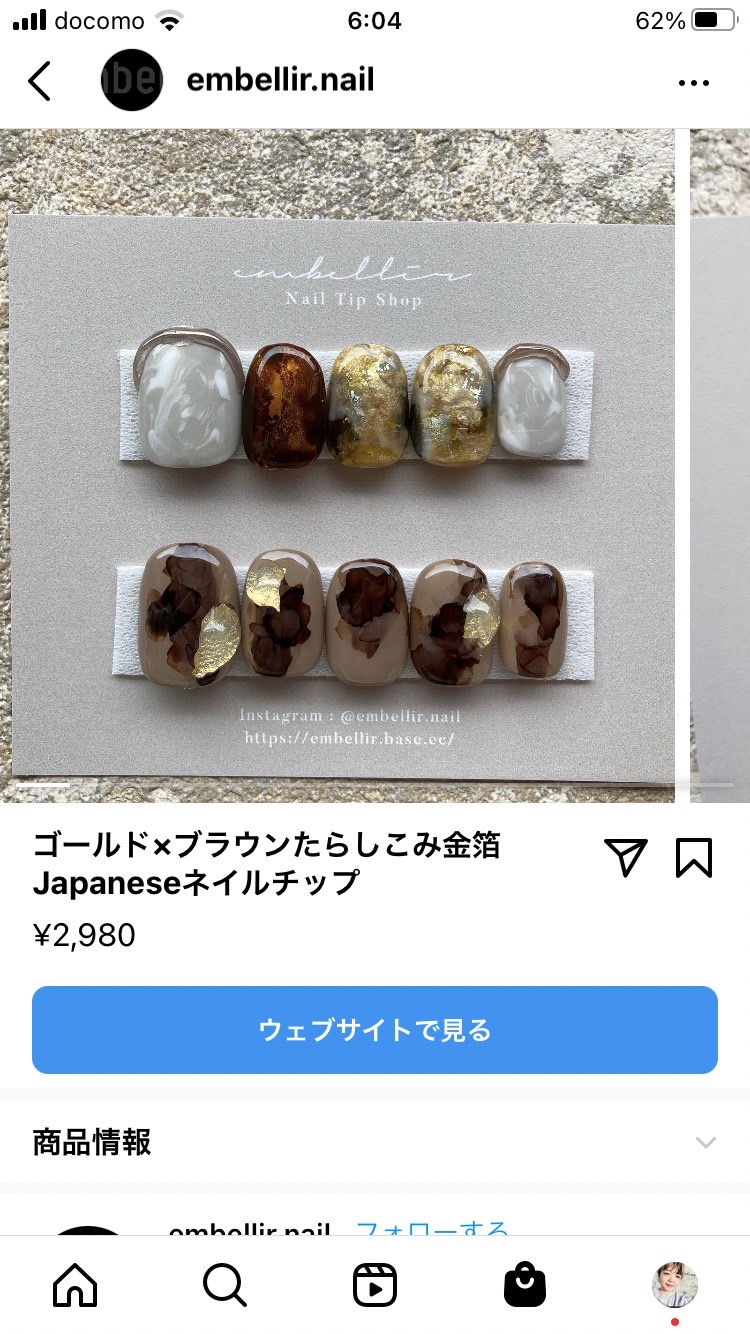This screenshot has height=1334, width=750.
Task: Open your profile tab avatar
Action: click(x=675, y=1285)
